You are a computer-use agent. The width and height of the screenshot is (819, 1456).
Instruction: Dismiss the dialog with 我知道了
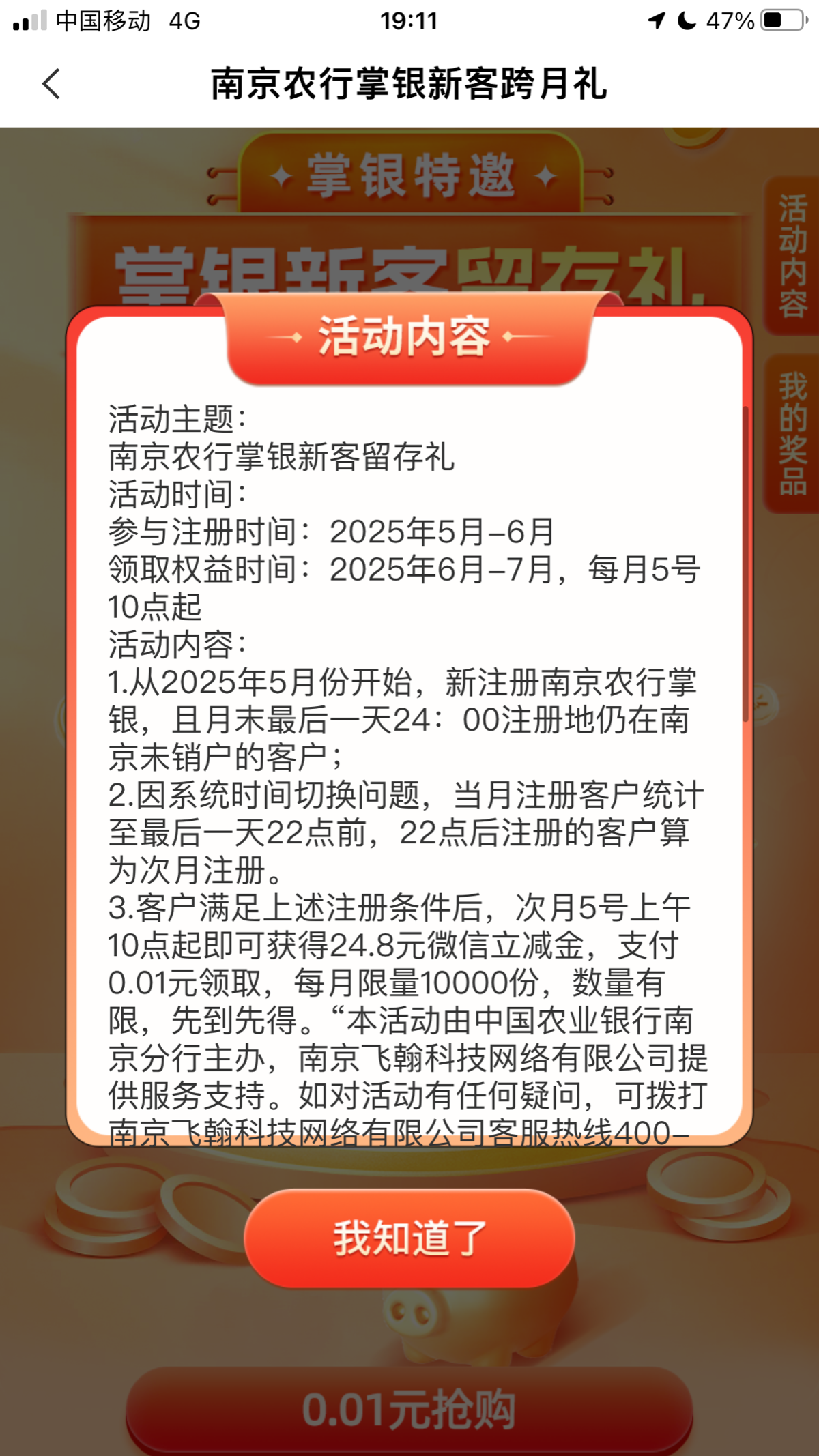[409, 1238]
